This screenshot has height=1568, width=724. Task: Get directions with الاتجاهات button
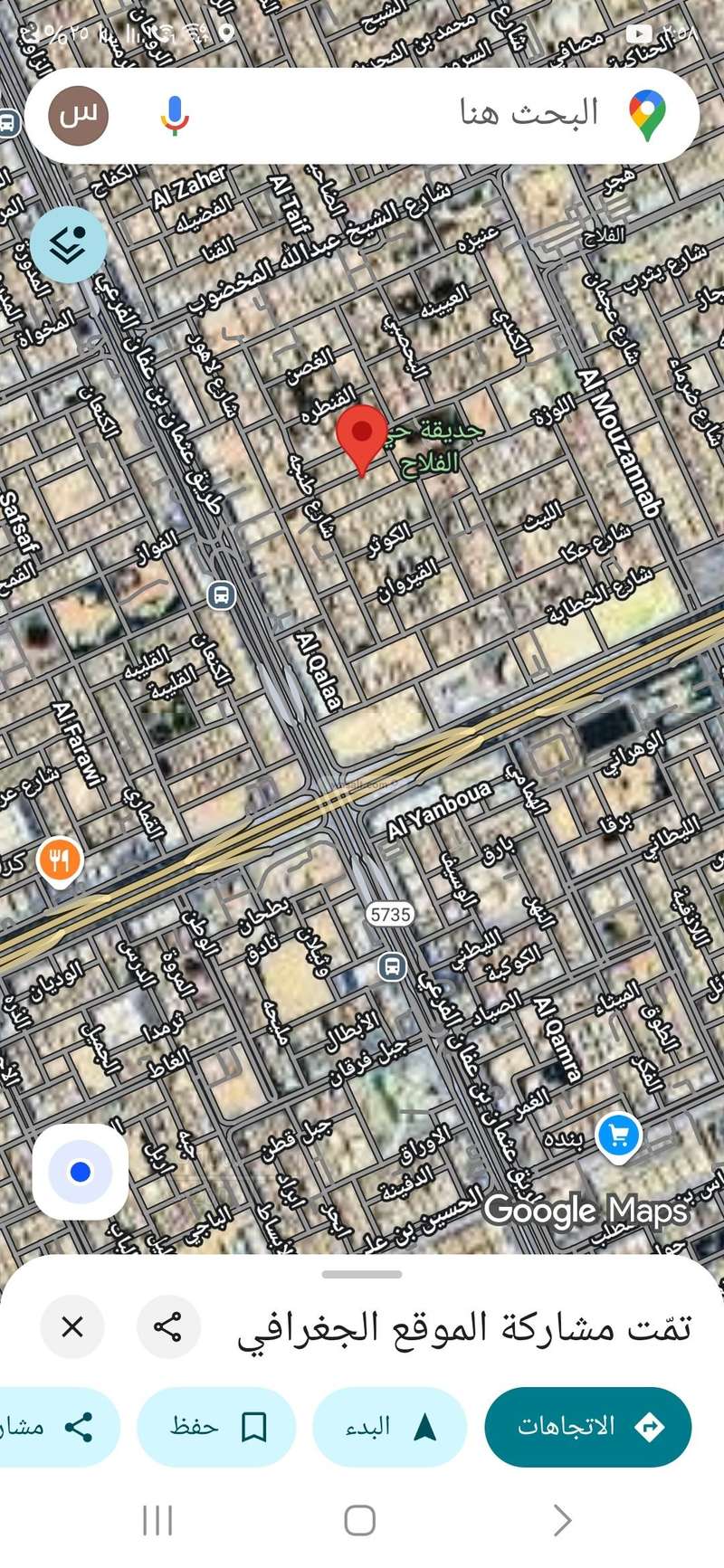pyautogui.click(x=588, y=1427)
